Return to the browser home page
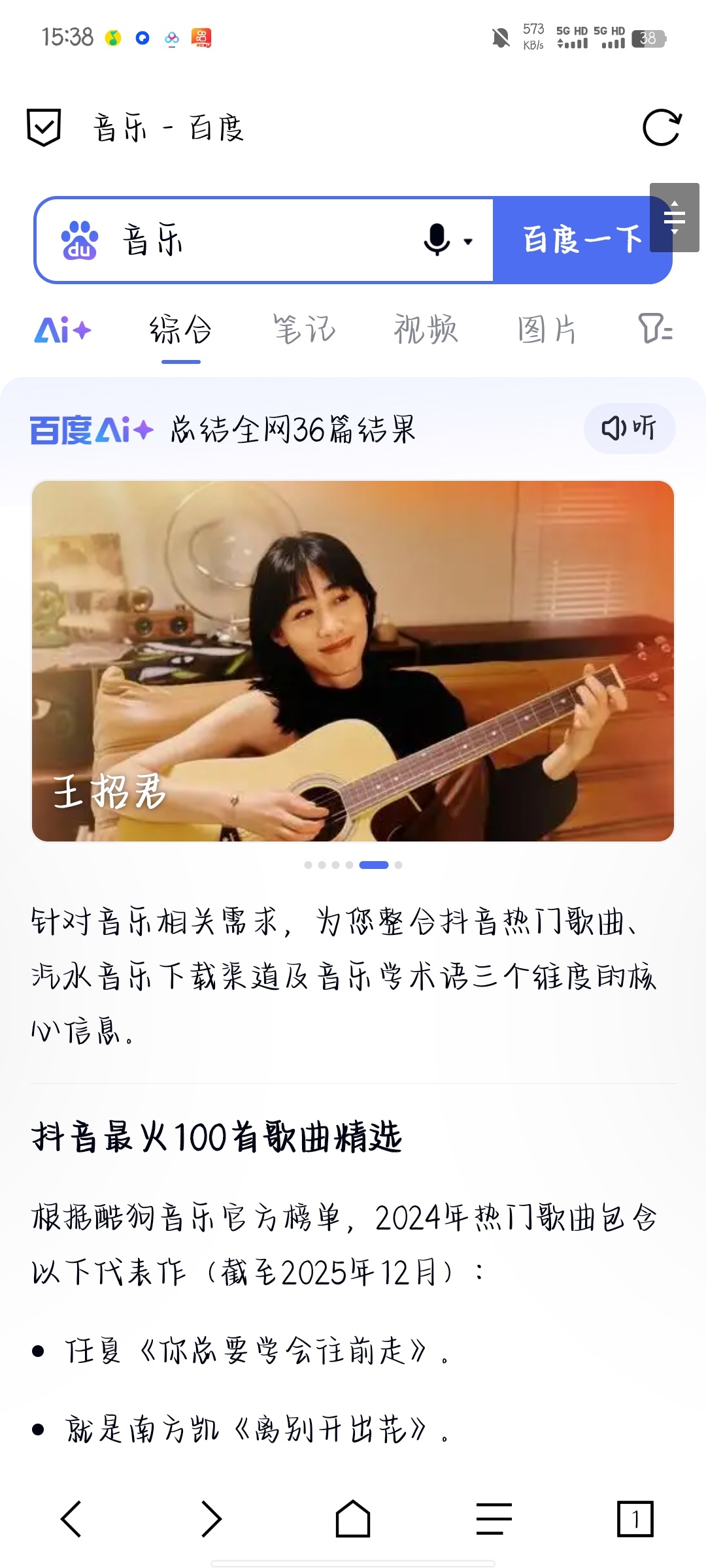The height and width of the screenshot is (1568, 706). pyautogui.click(x=353, y=1519)
